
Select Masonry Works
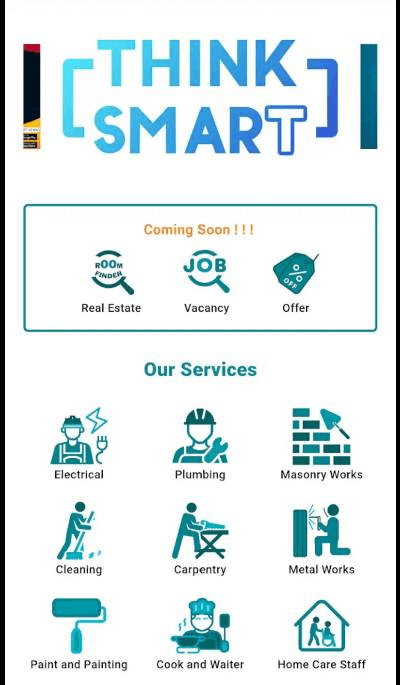321,443
